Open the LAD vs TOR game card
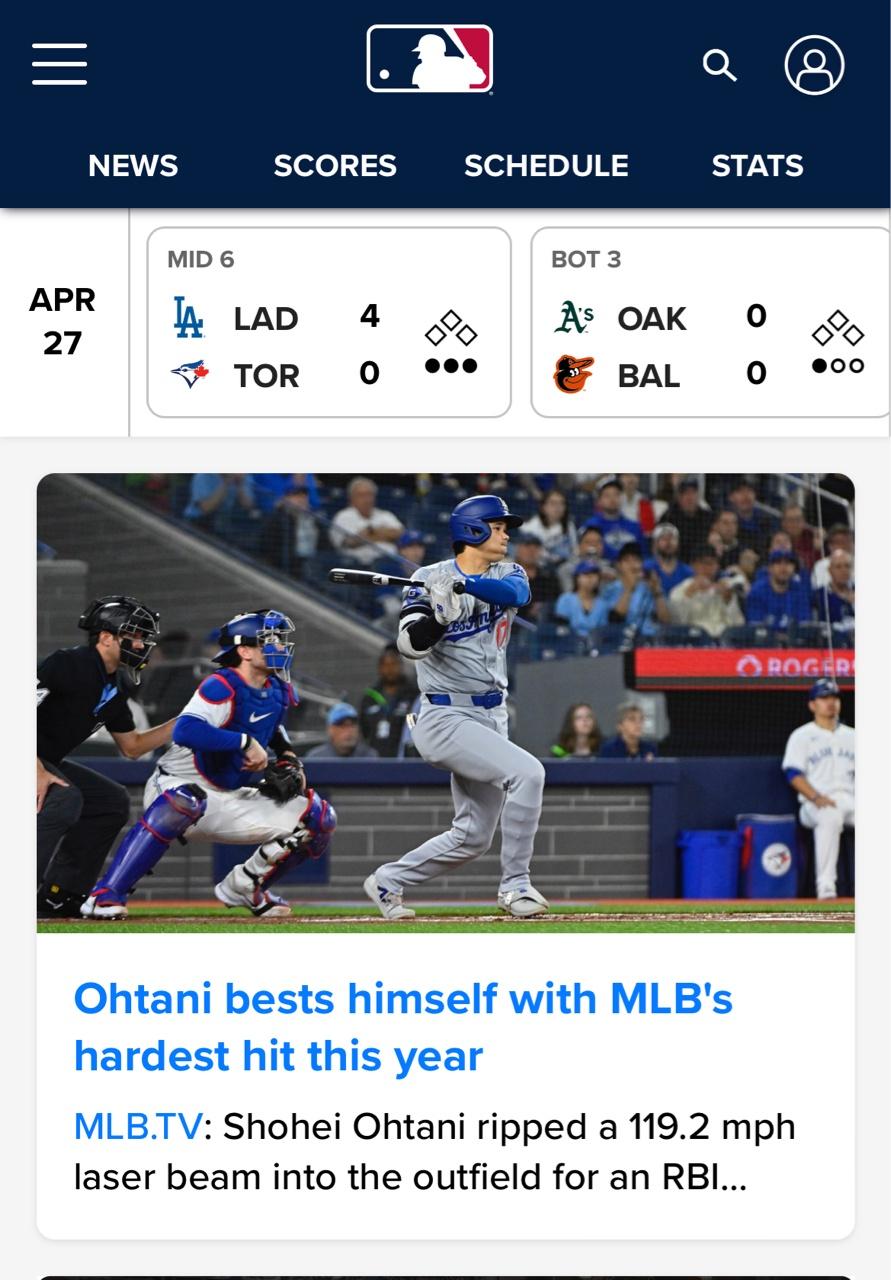 pos(329,322)
